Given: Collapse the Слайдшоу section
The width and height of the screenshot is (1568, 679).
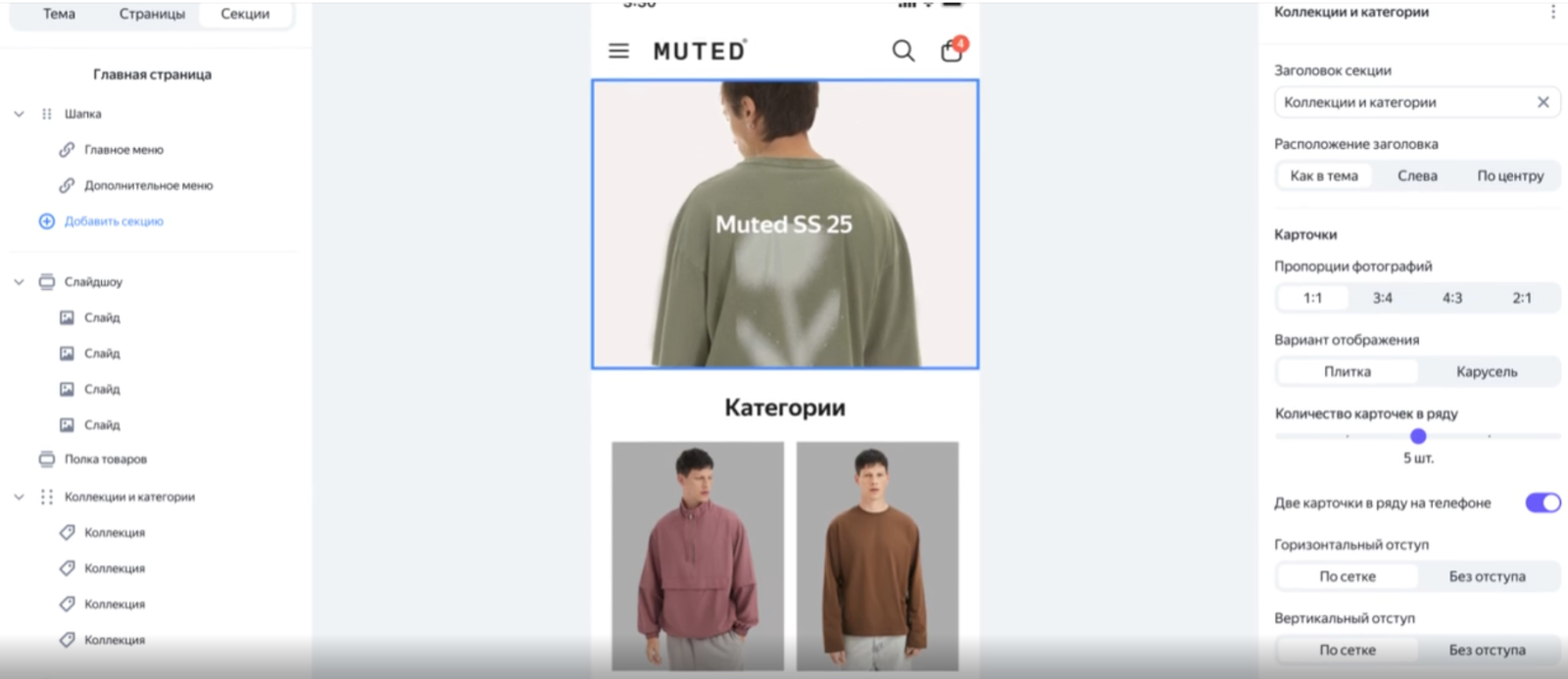Looking at the screenshot, I should click(19, 282).
